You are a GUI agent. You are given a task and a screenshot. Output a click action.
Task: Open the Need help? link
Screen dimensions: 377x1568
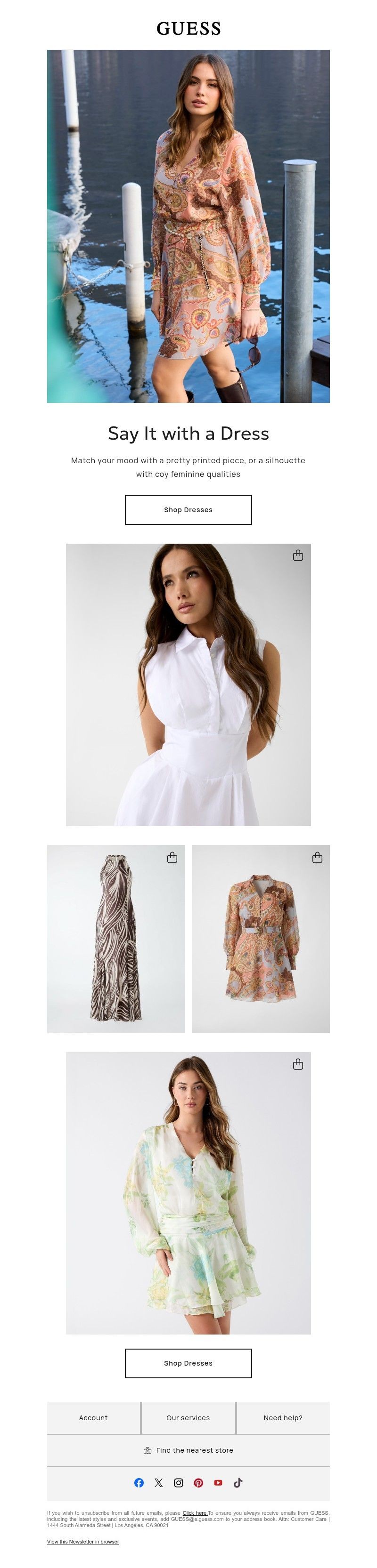click(x=283, y=1418)
